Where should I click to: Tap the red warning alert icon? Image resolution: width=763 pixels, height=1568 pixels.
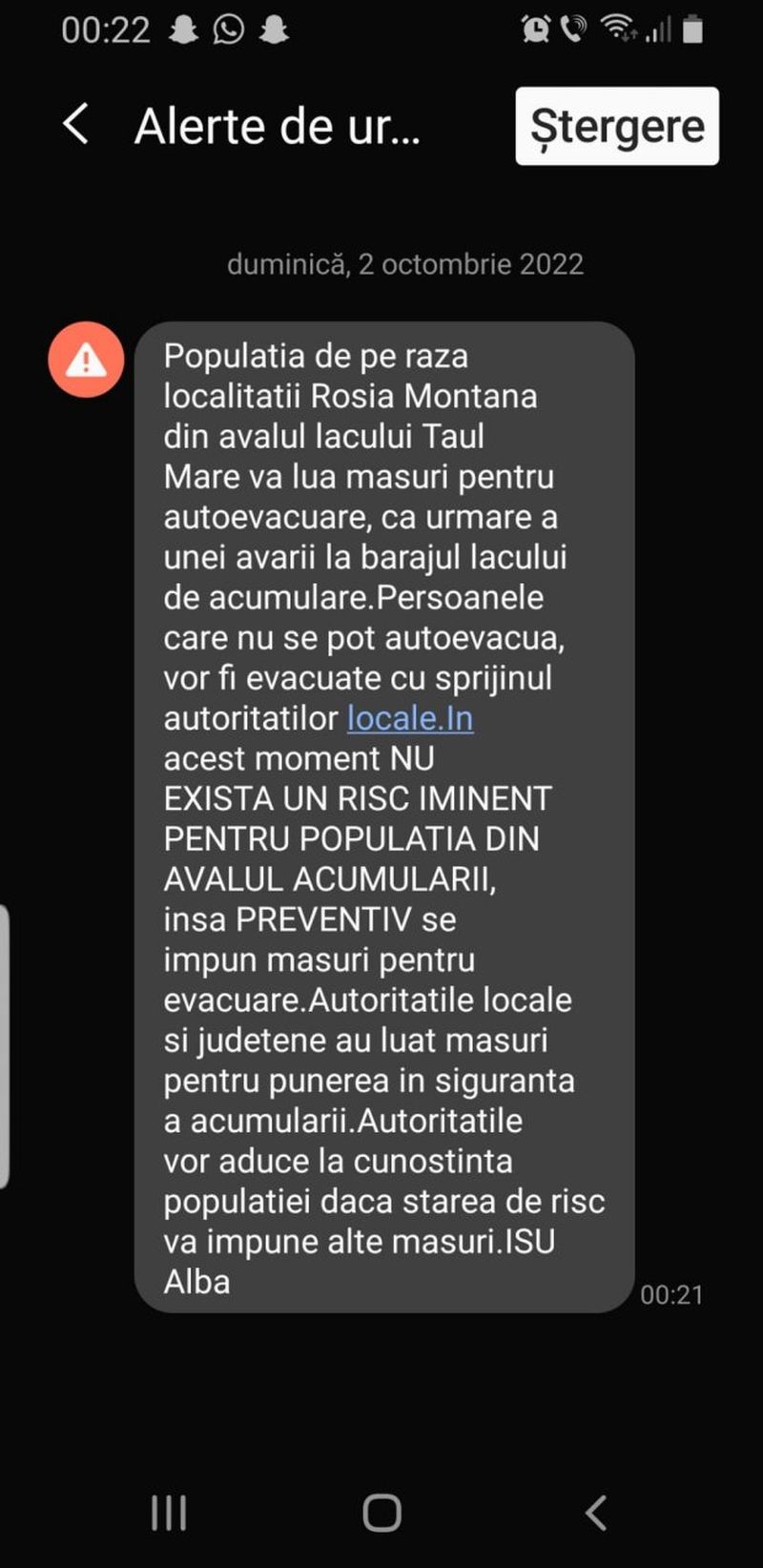[x=85, y=361]
